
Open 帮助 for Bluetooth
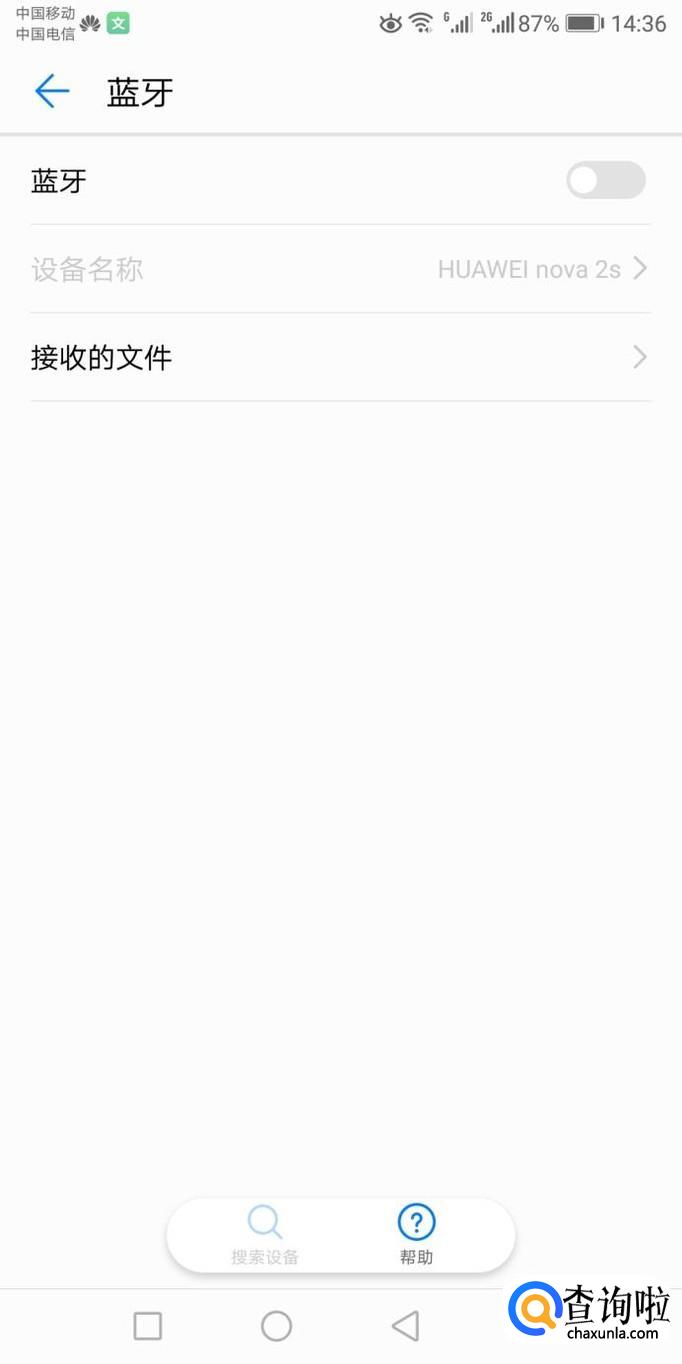pos(417,1235)
